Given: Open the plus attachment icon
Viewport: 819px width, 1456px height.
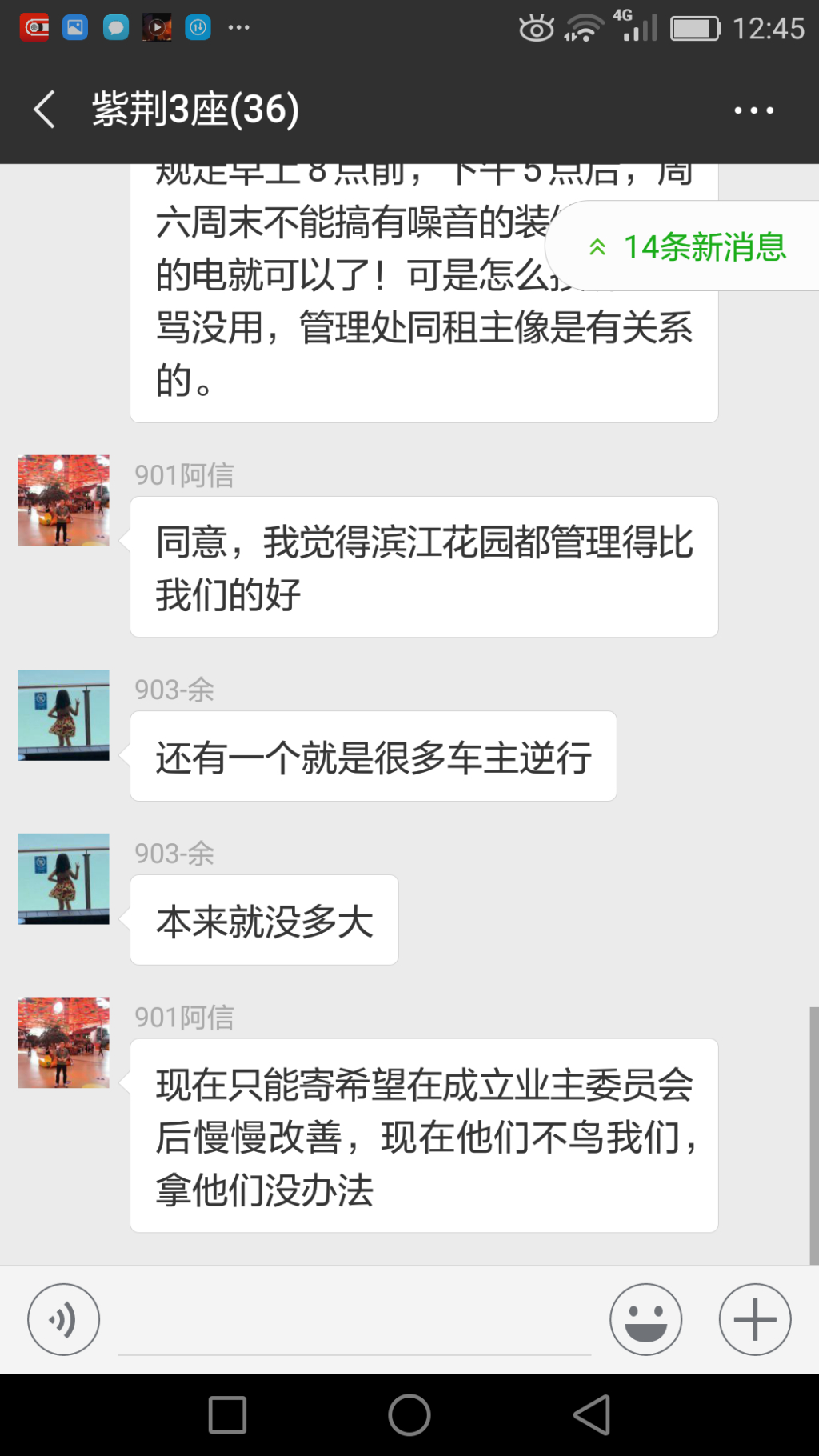Looking at the screenshot, I should pos(753,1319).
